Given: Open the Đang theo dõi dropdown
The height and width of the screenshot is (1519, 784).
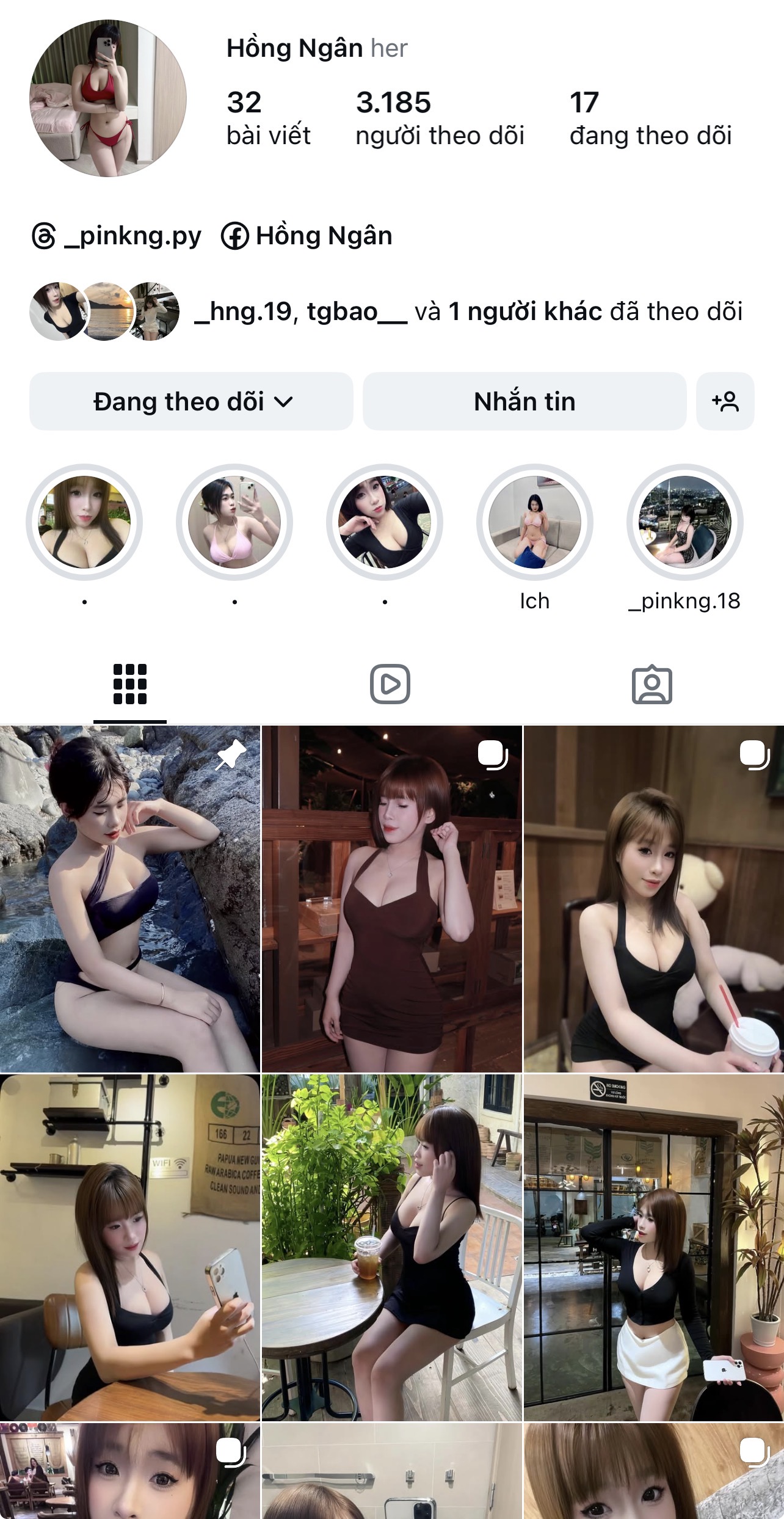Looking at the screenshot, I should pyautogui.click(x=191, y=401).
